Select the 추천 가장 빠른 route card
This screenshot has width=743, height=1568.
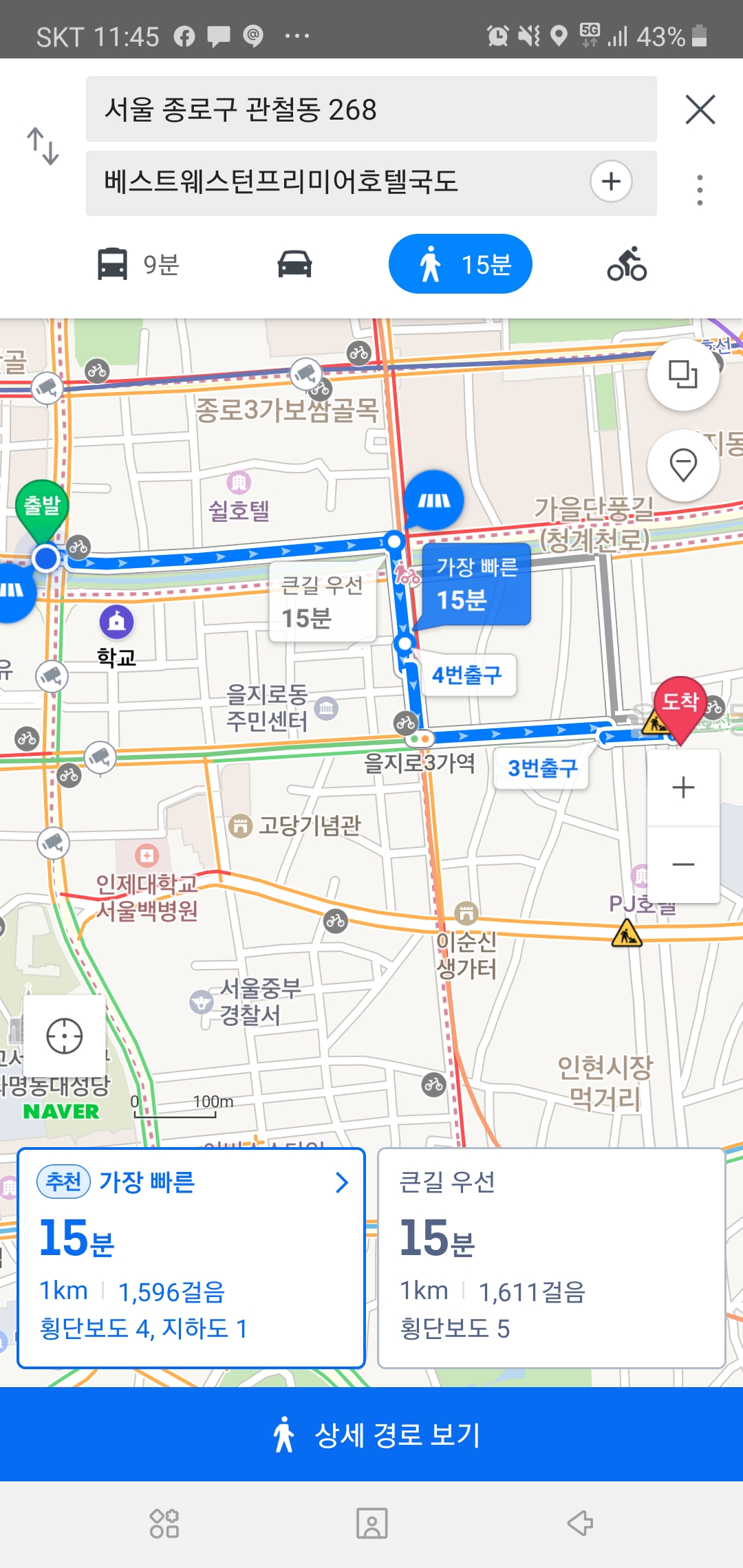coord(191,1258)
